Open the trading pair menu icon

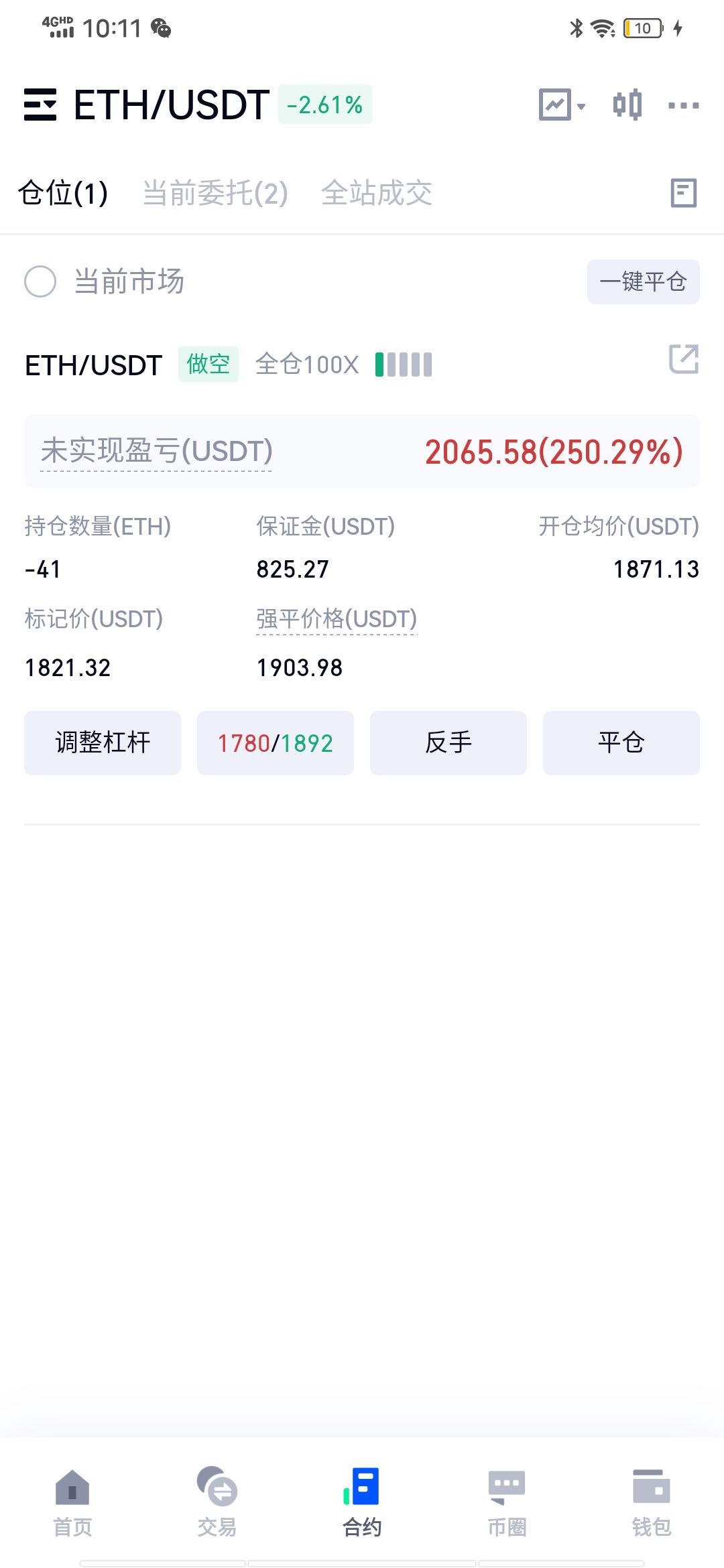point(40,105)
